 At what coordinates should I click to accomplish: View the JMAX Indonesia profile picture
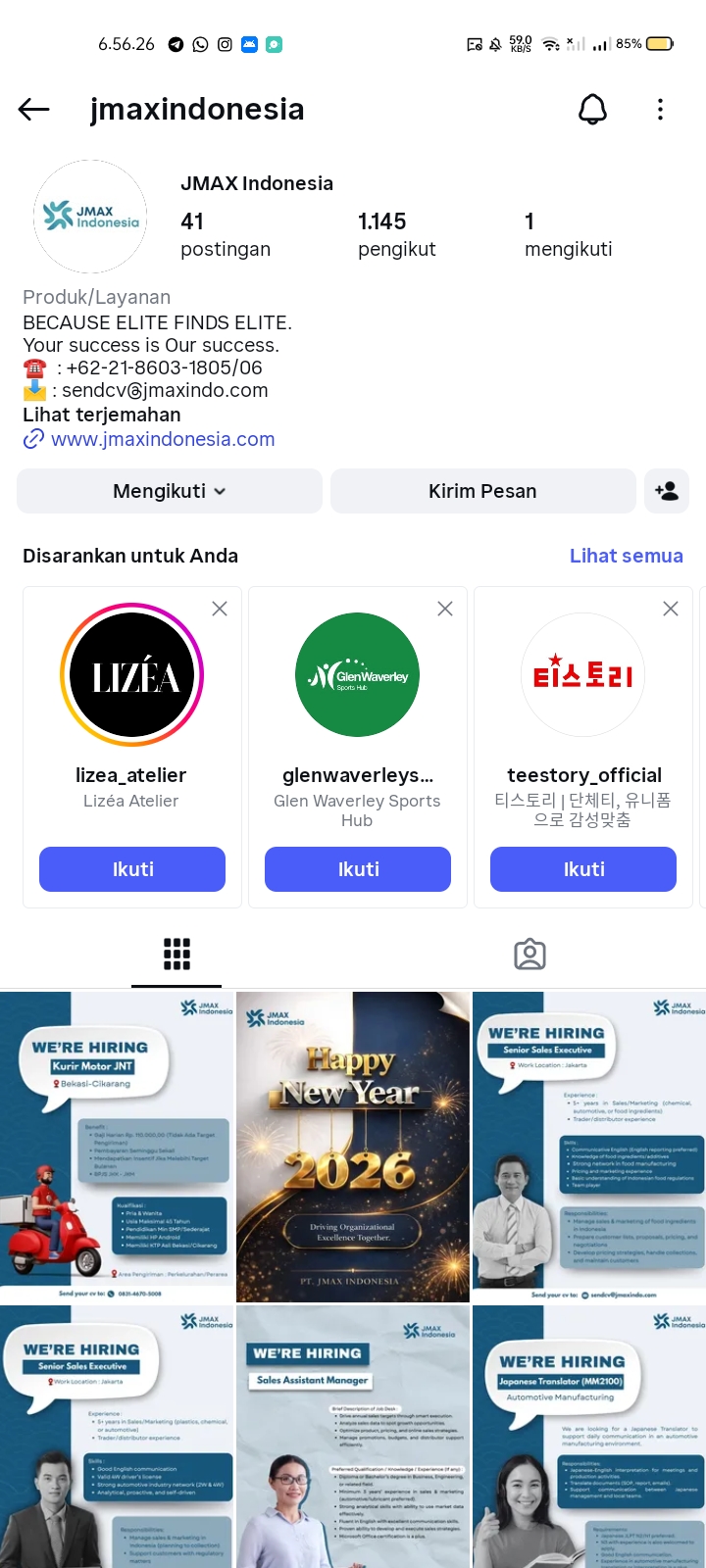point(90,217)
